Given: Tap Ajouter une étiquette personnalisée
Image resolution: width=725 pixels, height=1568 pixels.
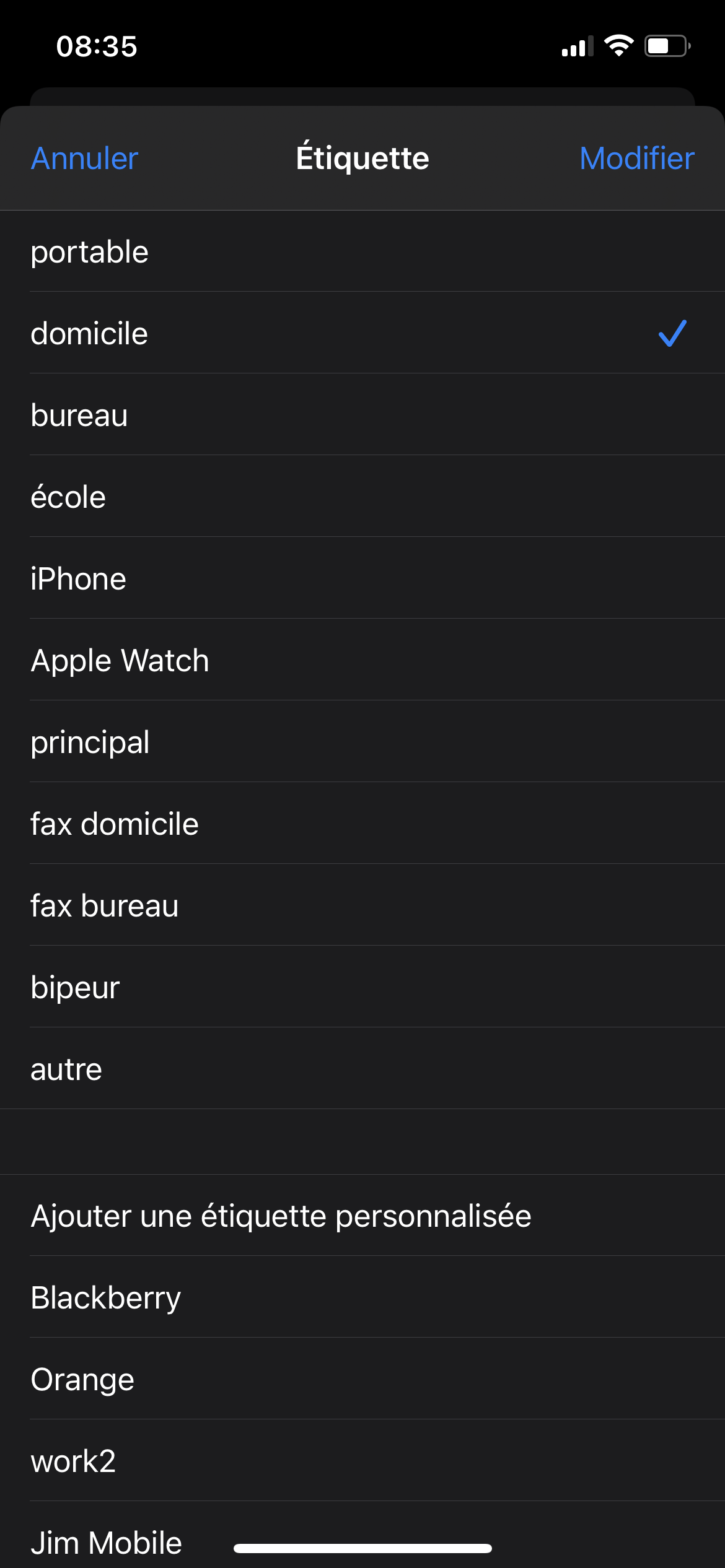Looking at the screenshot, I should tap(281, 1216).
